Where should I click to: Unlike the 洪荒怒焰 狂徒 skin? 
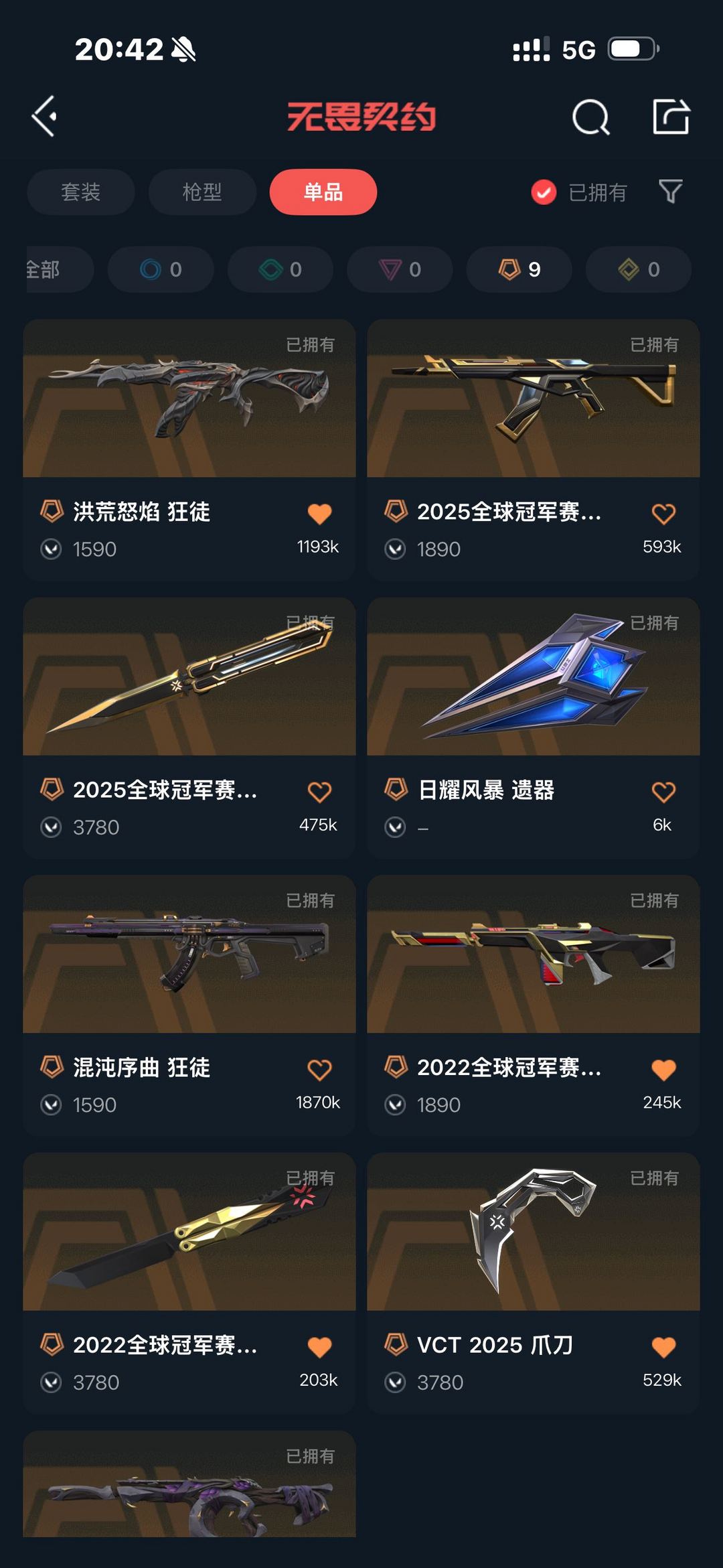click(319, 514)
